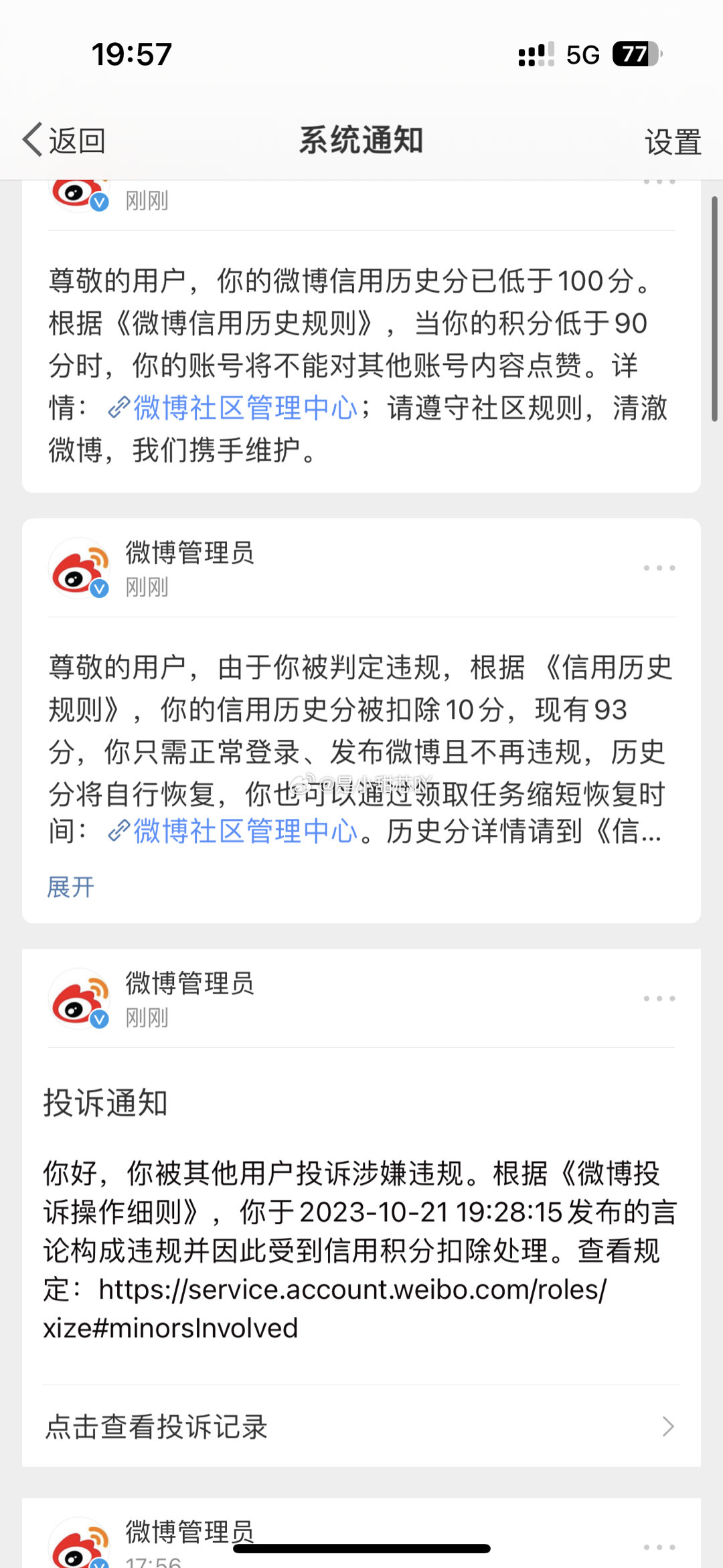The height and width of the screenshot is (1568, 723).
Task: Go back using the 返回 button
Action: tap(64, 141)
